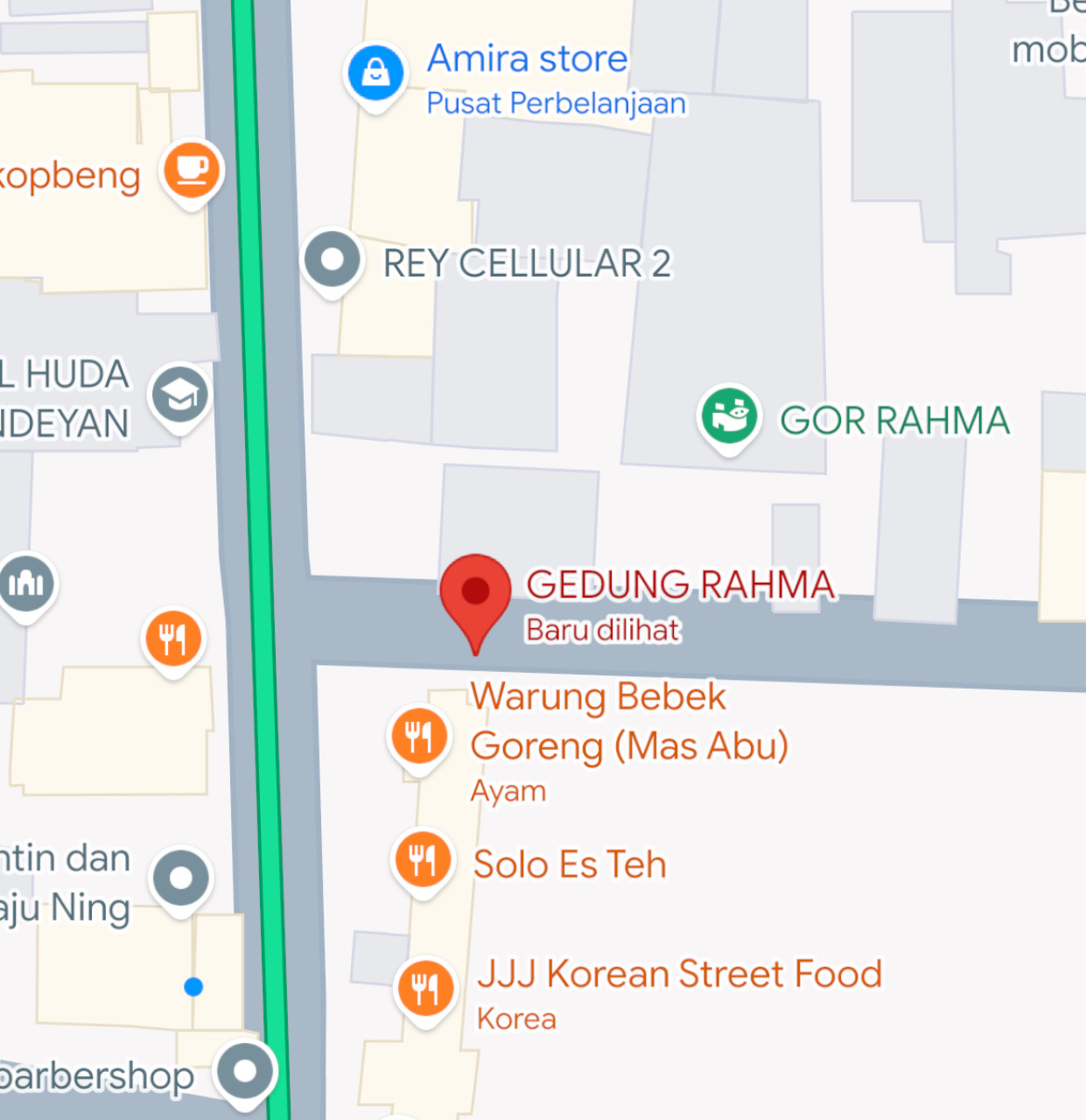The height and width of the screenshot is (1120, 1086).
Task: Tap the GEDUNG RAHMA red pin
Action: 475,592
